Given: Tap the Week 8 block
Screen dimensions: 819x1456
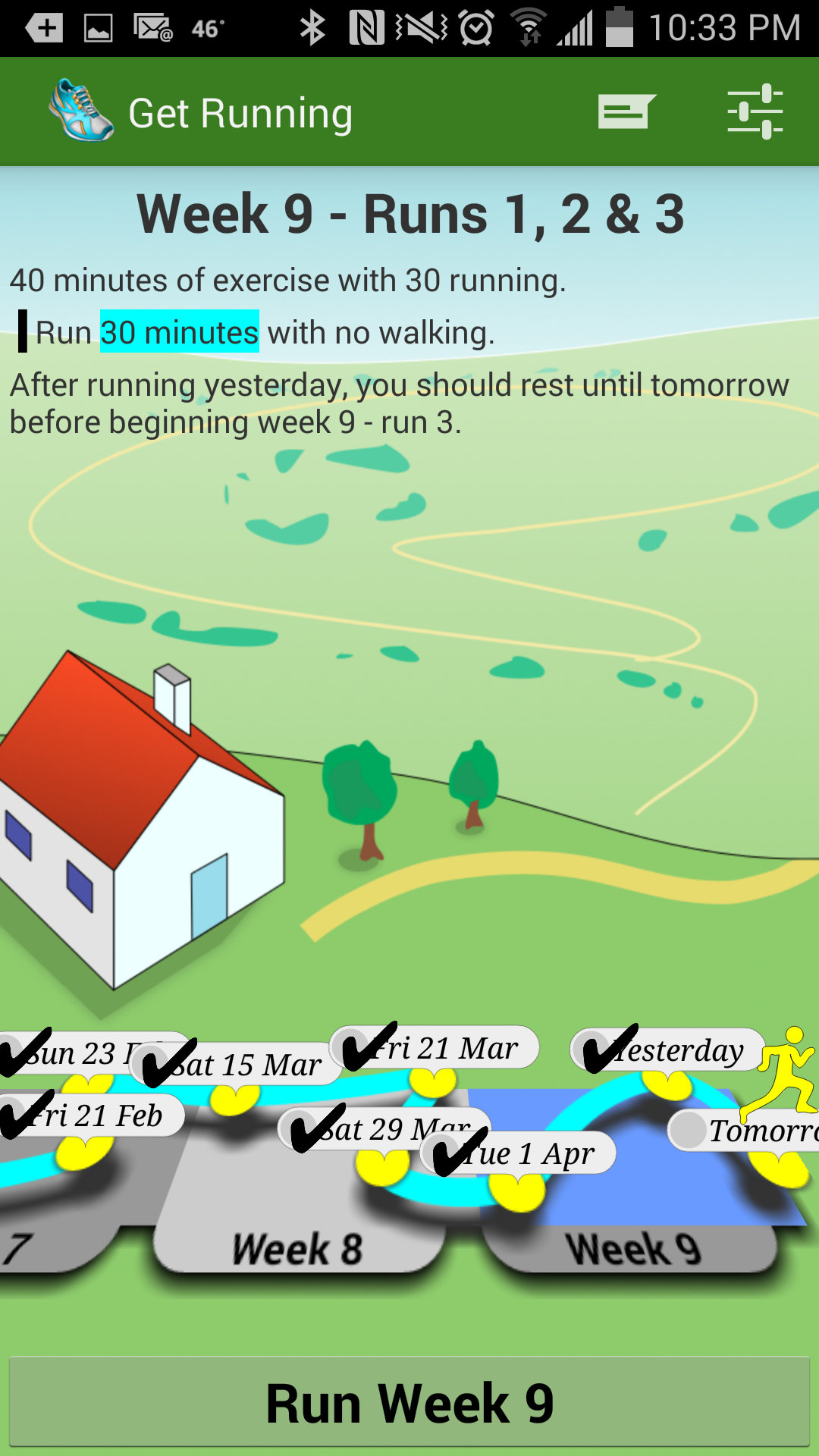Looking at the screenshot, I should click(x=297, y=1249).
